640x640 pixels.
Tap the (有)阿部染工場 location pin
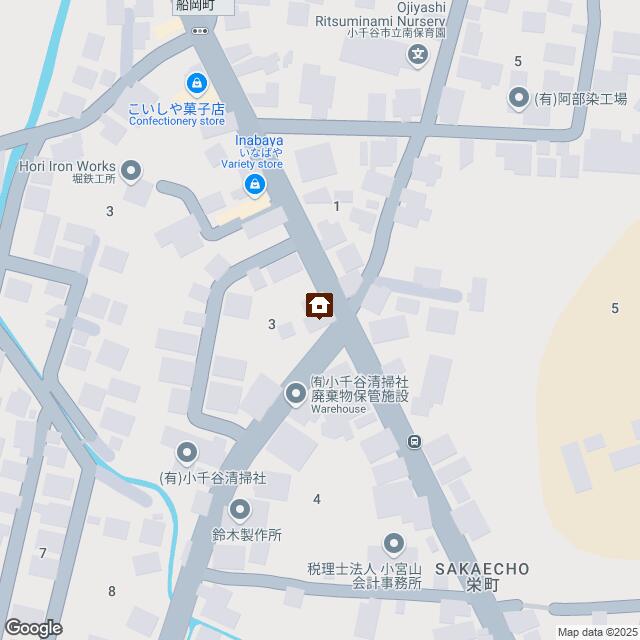tap(519, 98)
